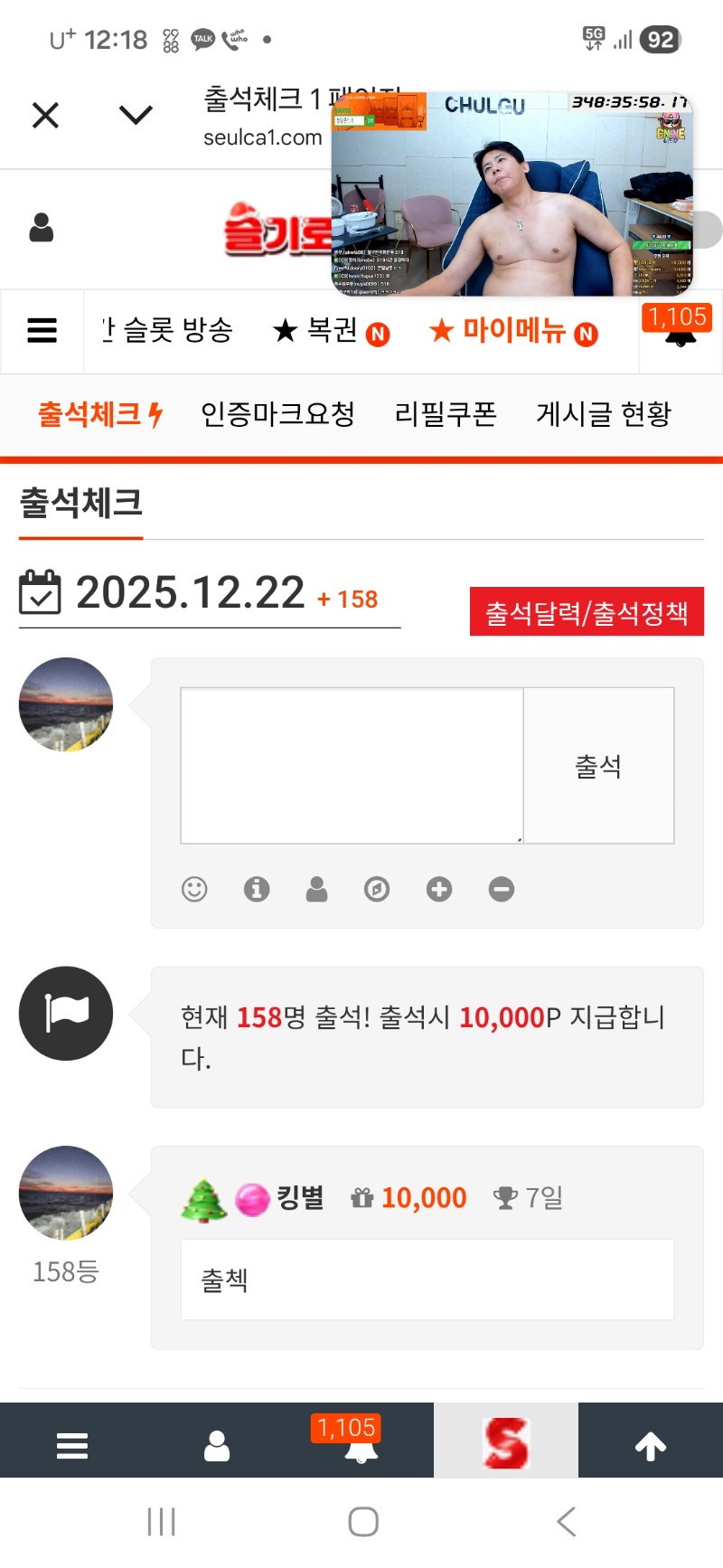Expand the browser dropdown chevron

coord(136,115)
